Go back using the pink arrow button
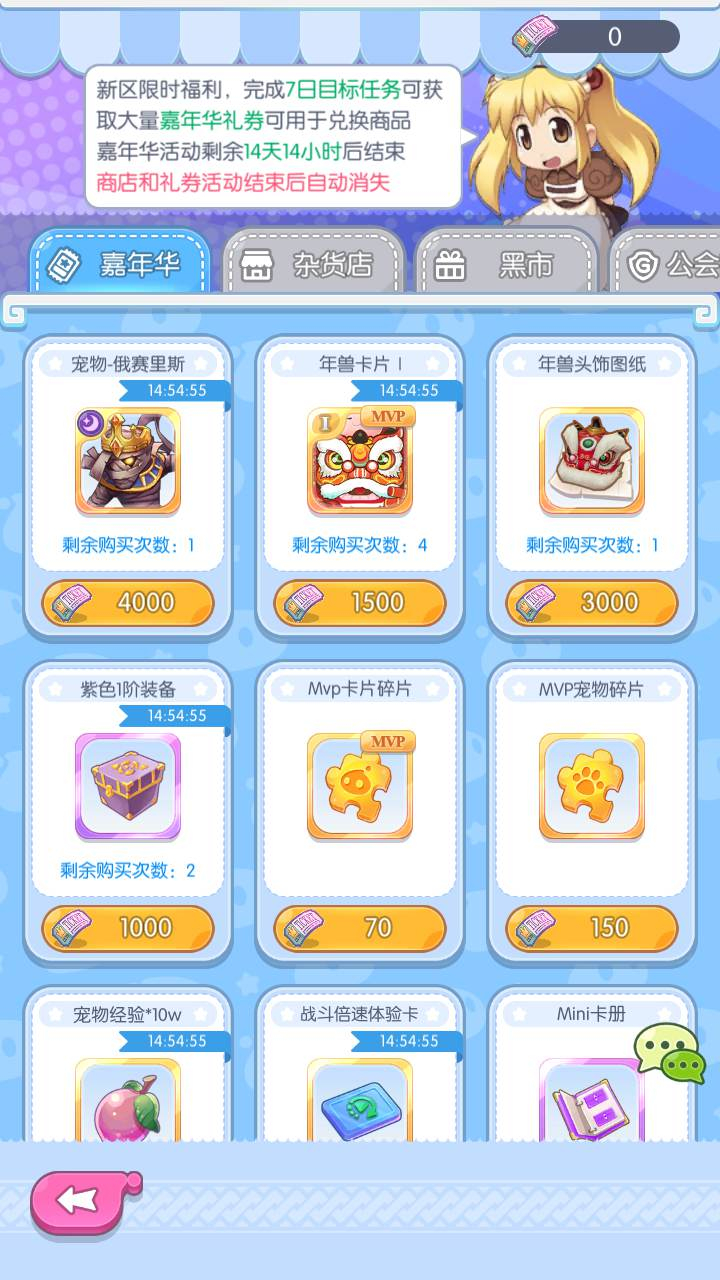This screenshot has height=1280, width=720. pos(83,1201)
